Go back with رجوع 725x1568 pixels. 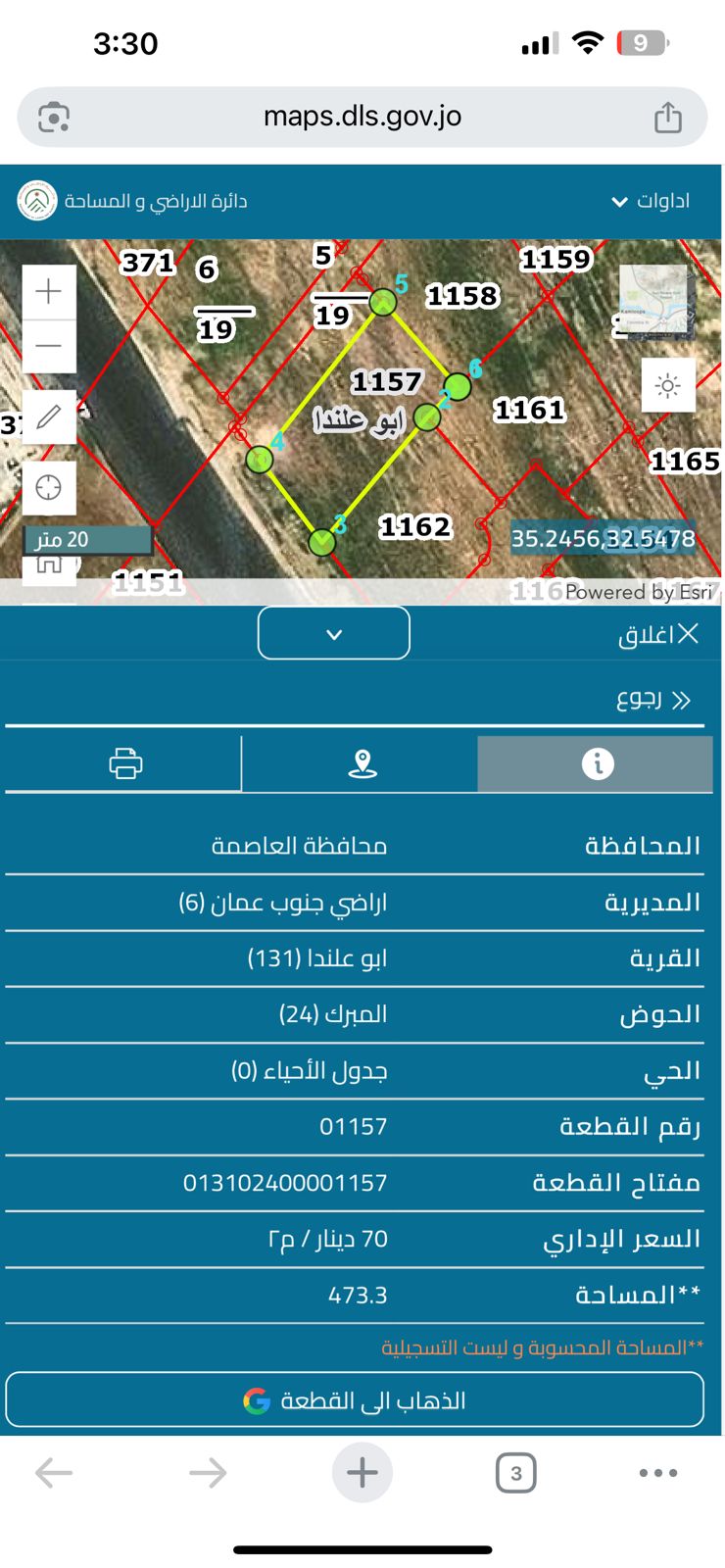[x=653, y=700]
